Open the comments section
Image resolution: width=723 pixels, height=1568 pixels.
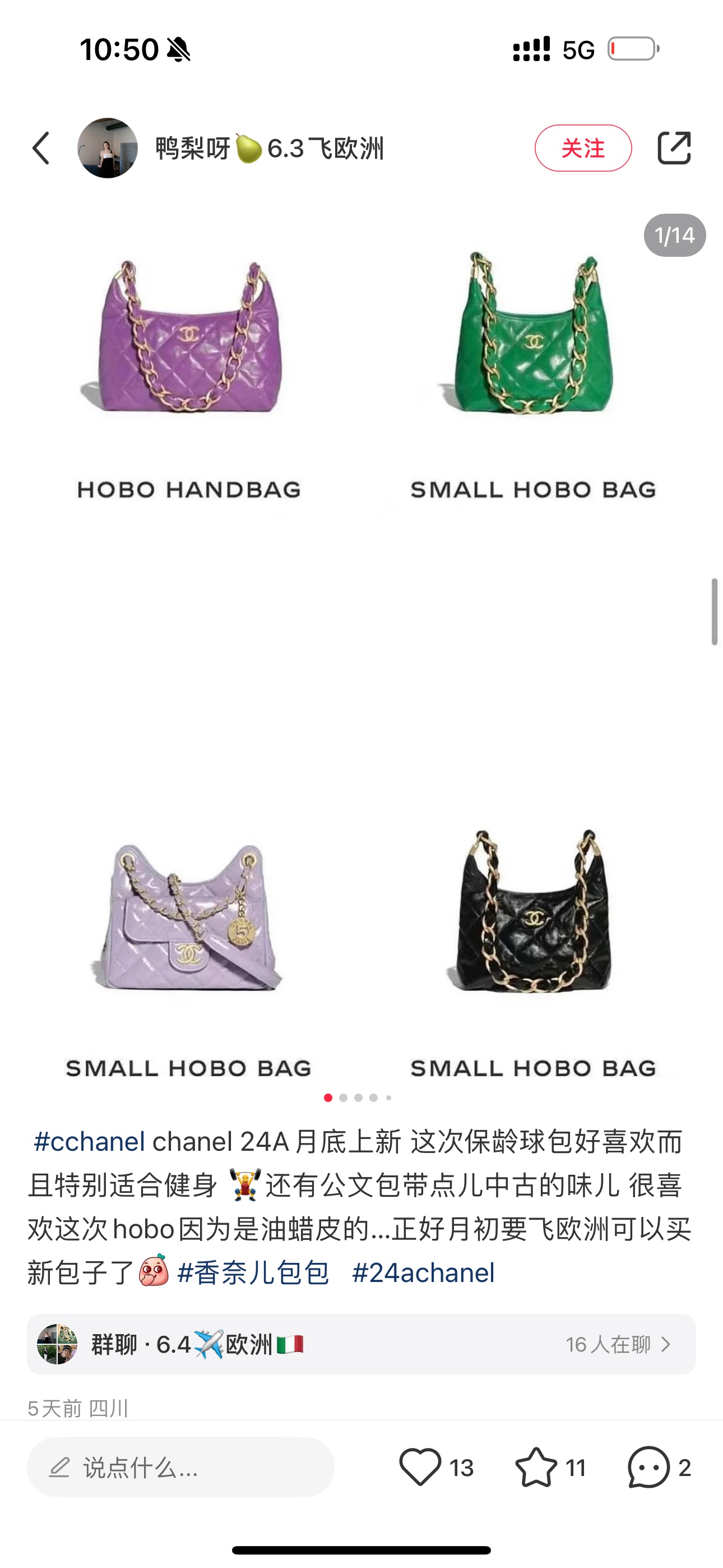click(x=649, y=1468)
